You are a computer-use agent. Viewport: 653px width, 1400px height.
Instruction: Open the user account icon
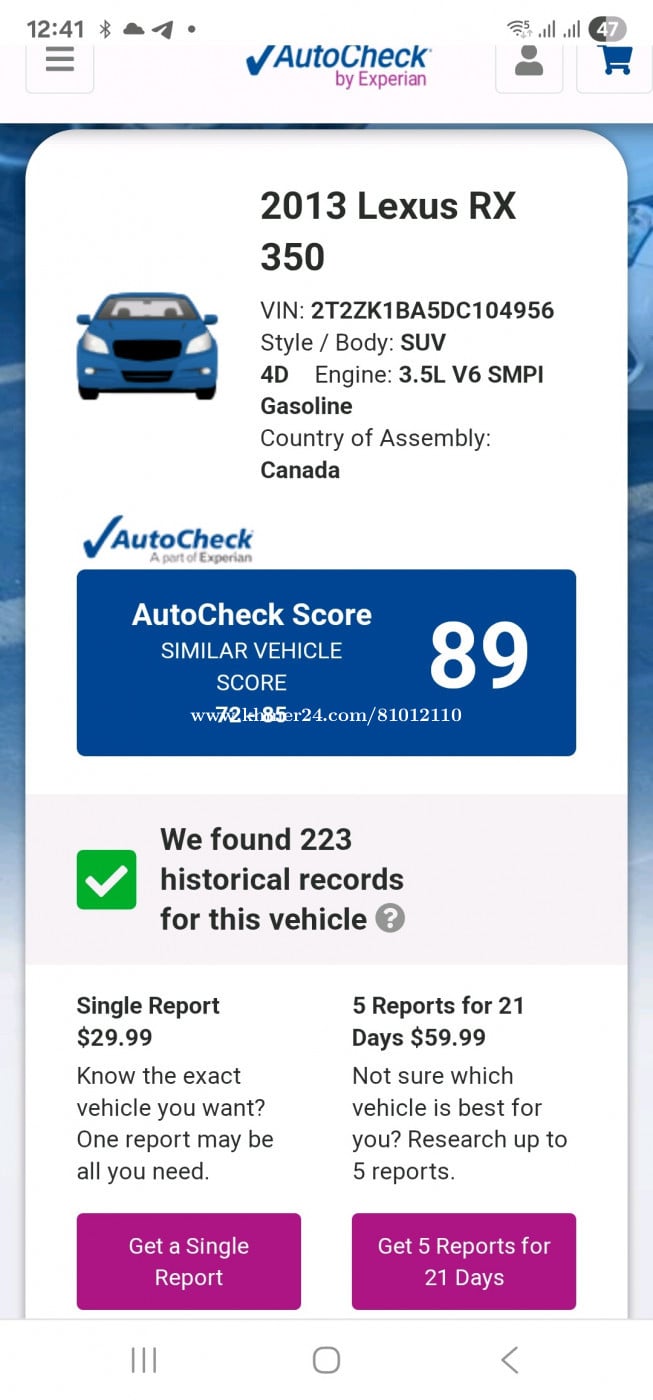(529, 62)
